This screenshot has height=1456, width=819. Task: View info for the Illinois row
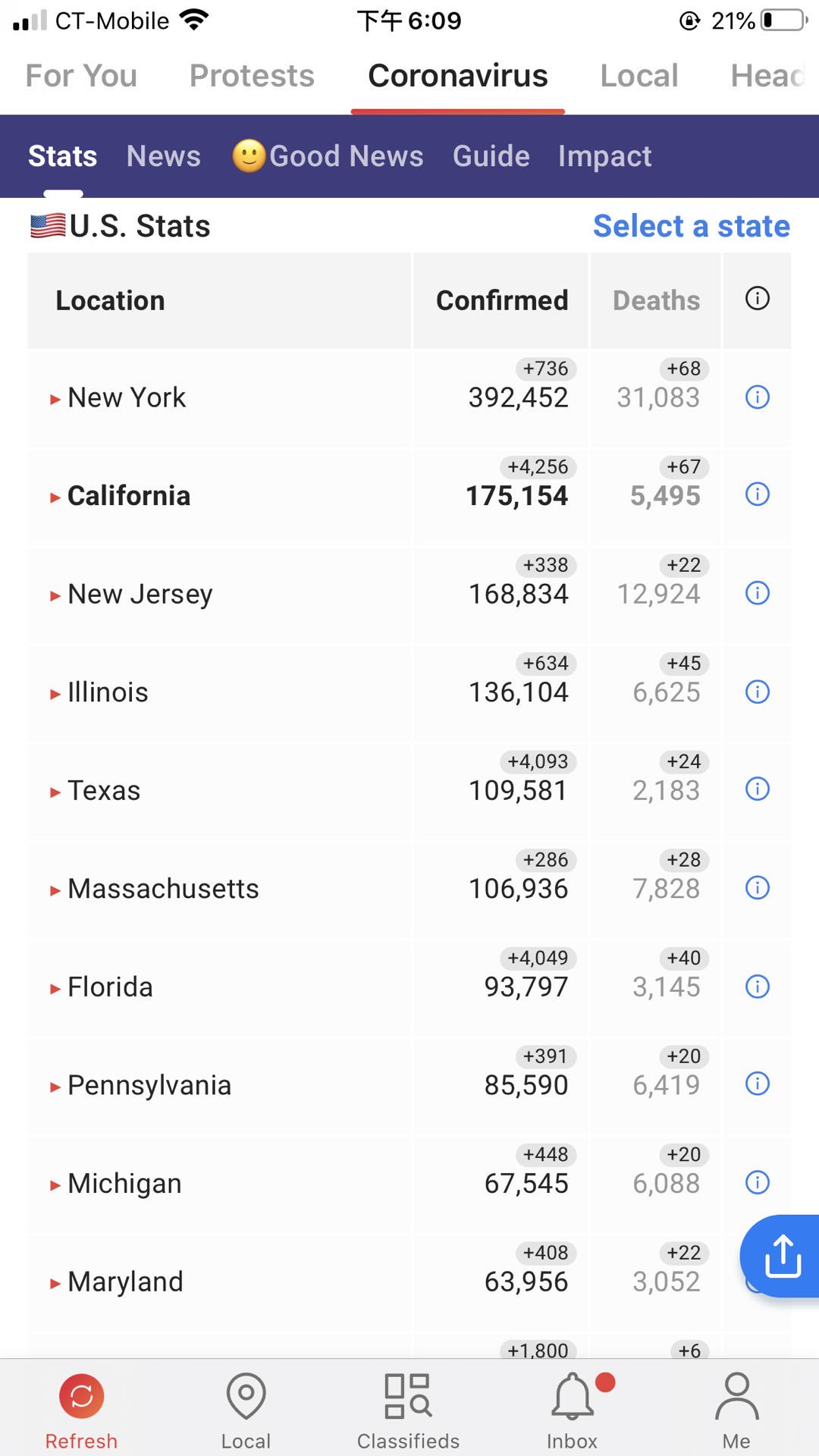(x=758, y=692)
